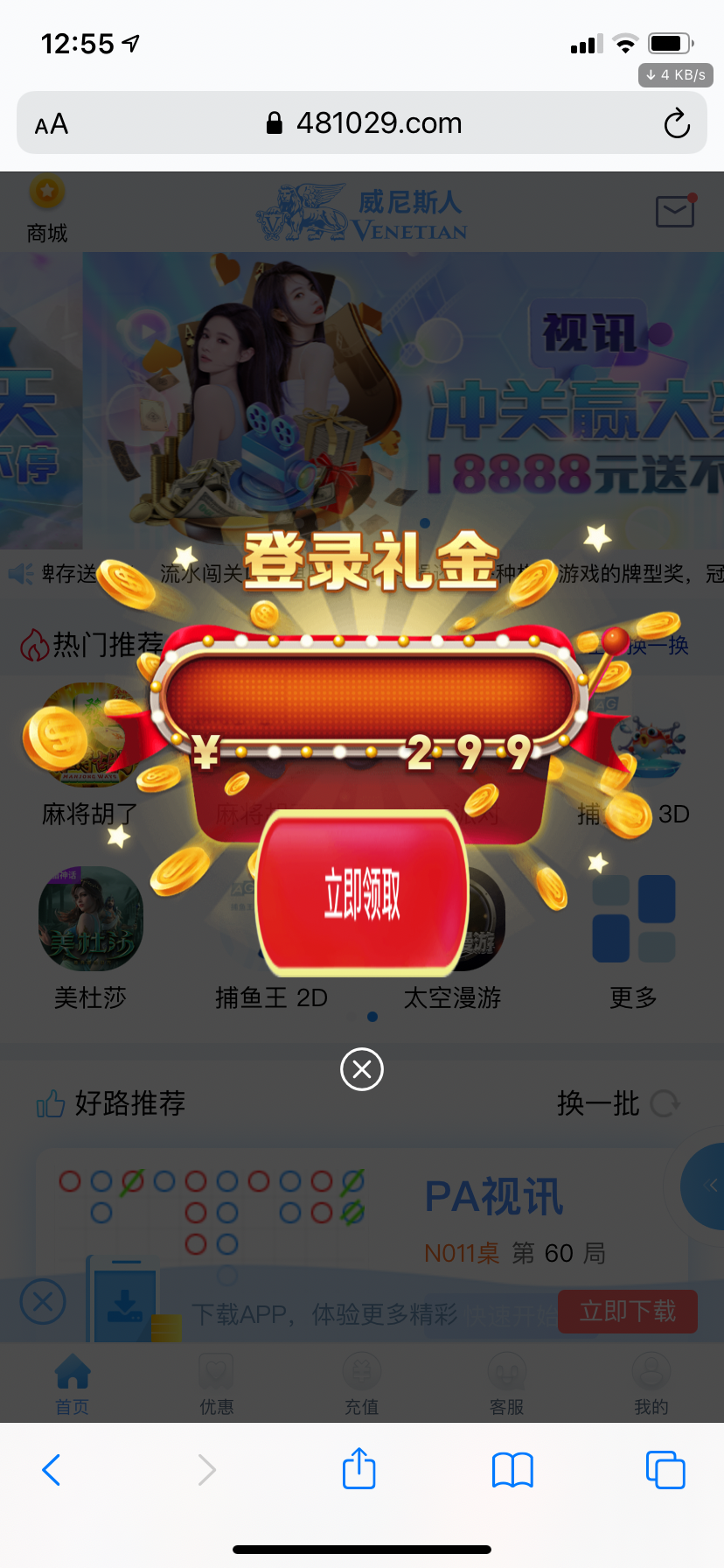Go back in Safari
Viewport: 724px width, 1568px height.
point(52,1470)
